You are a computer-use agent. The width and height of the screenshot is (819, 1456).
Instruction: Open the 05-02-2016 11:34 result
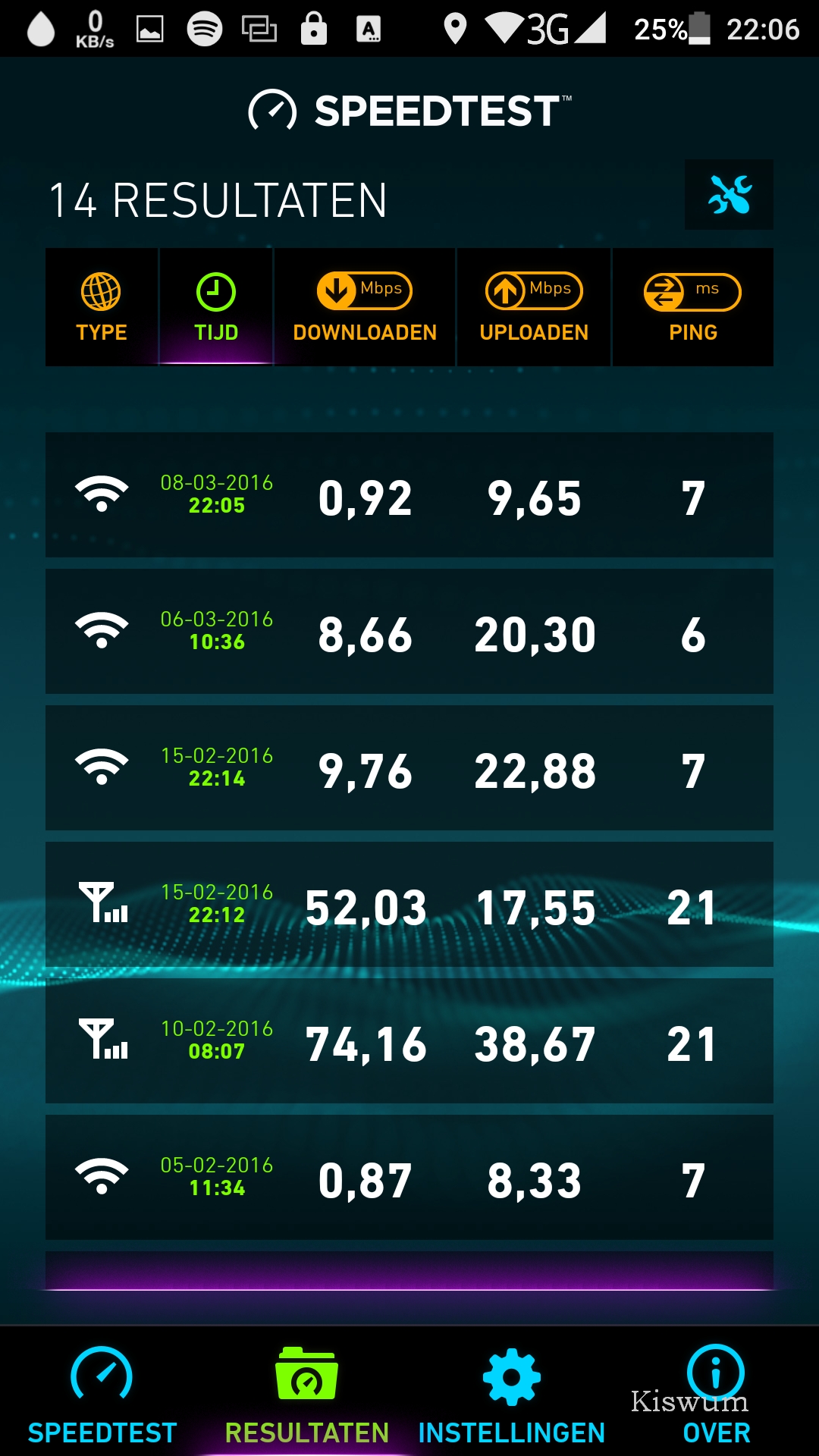pos(409,1178)
